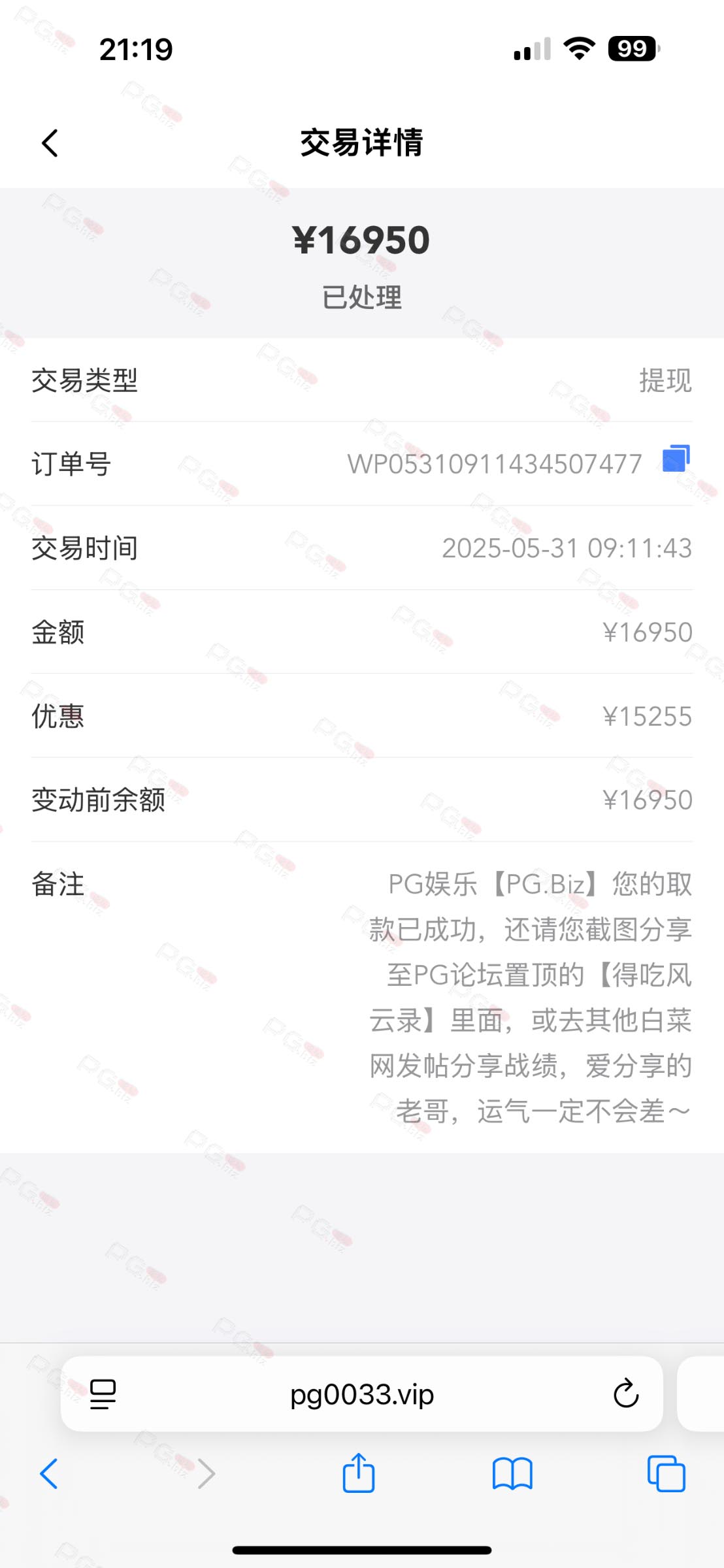Navigate back in Safari's bottom toolbar
Image resolution: width=724 pixels, height=1568 pixels.
pos(49,1474)
